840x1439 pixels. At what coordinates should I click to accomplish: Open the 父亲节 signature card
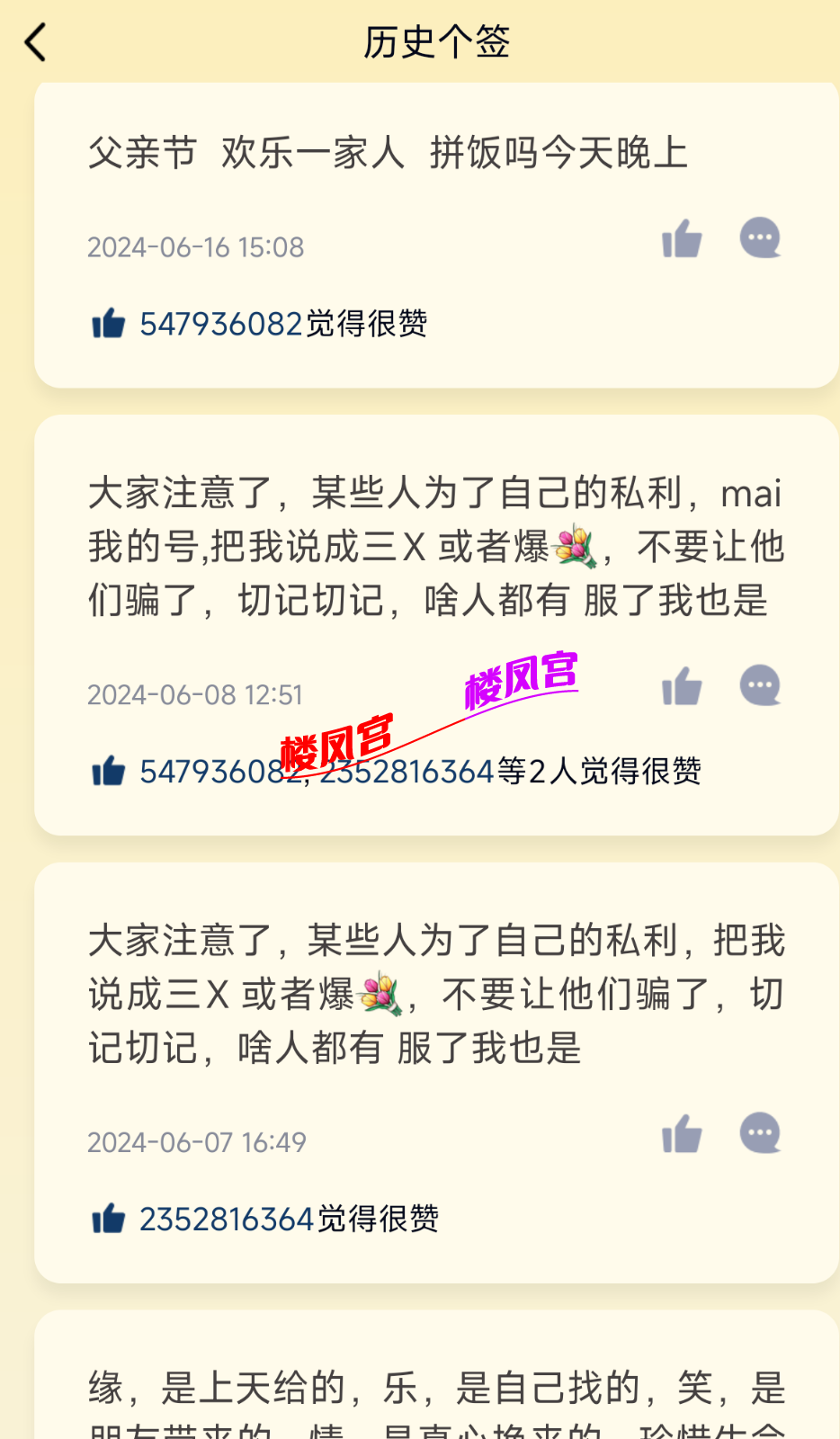click(419, 153)
